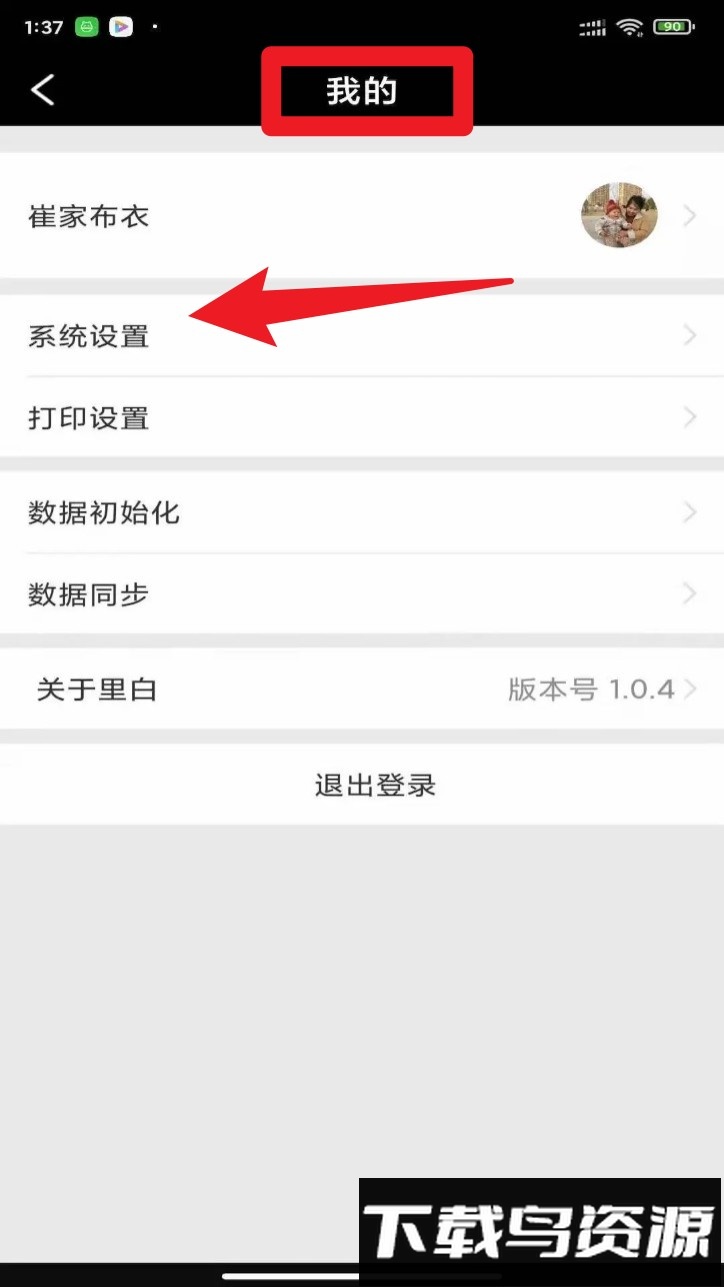Go back using the top-left arrow
This screenshot has height=1287, width=724.
pos(42,91)
